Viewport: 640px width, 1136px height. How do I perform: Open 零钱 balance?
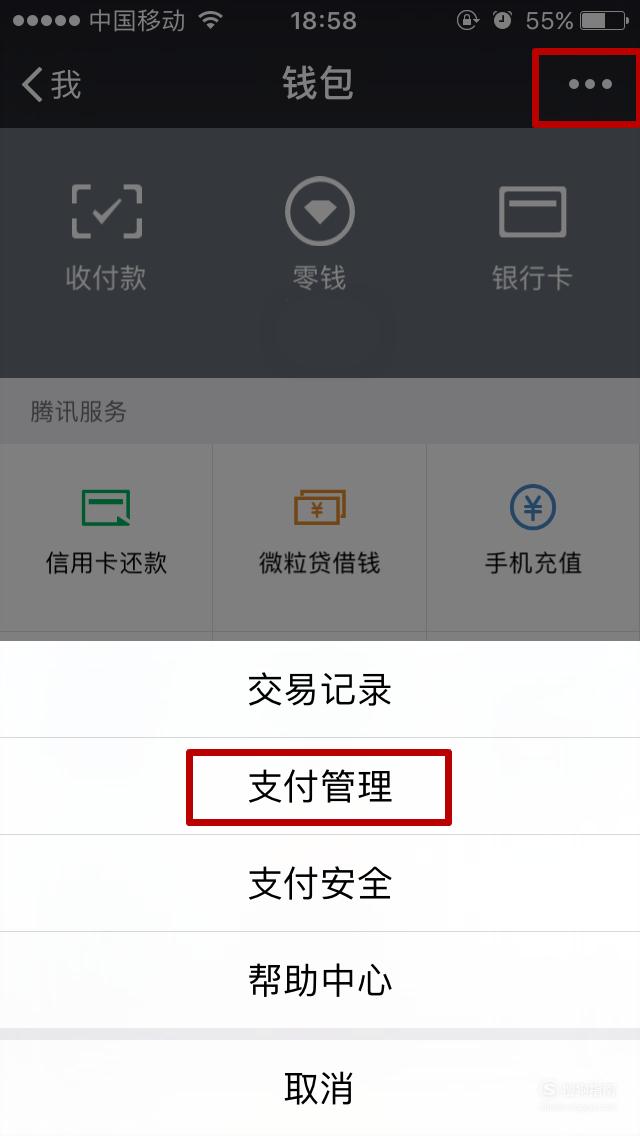(x=320, y=235)
